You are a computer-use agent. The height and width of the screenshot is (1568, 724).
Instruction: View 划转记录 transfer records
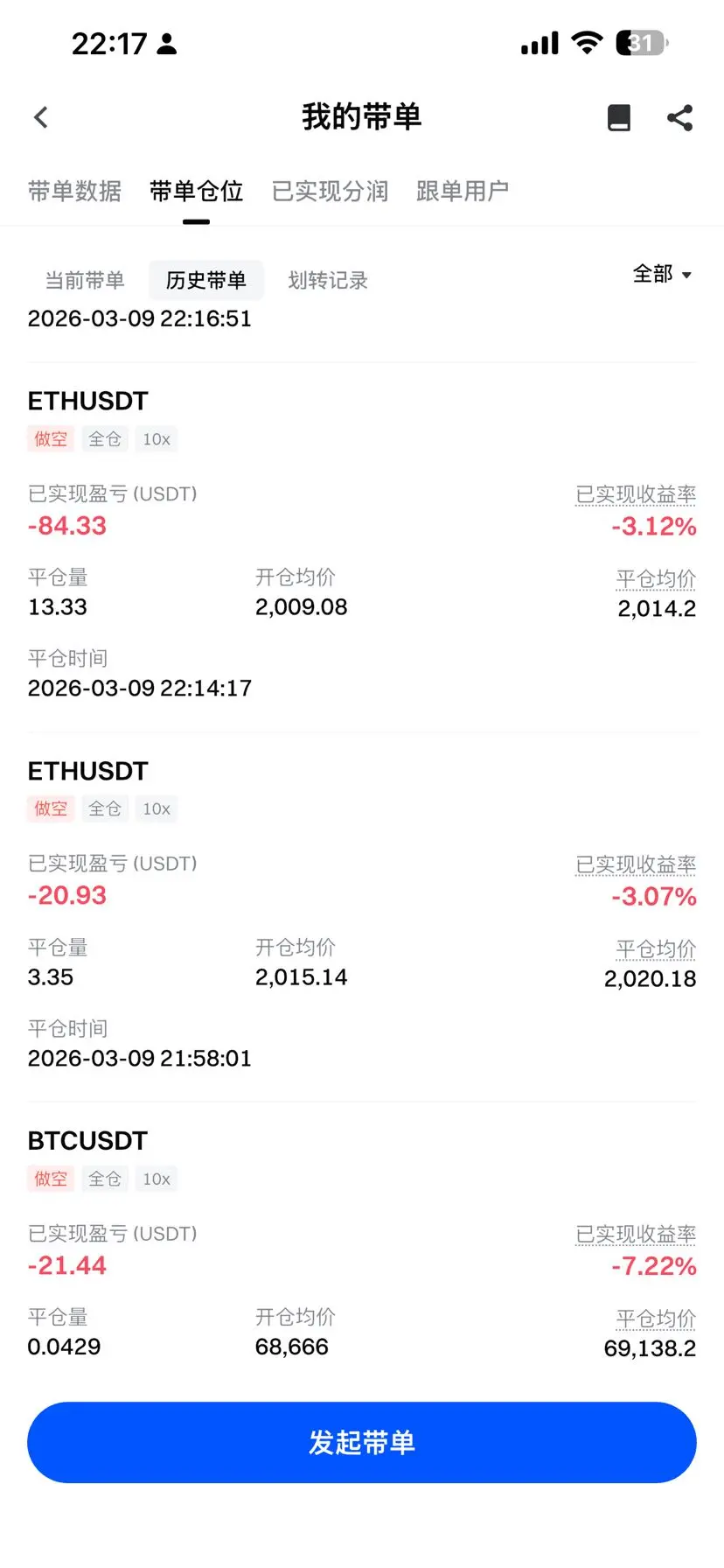tap(328, 280)
